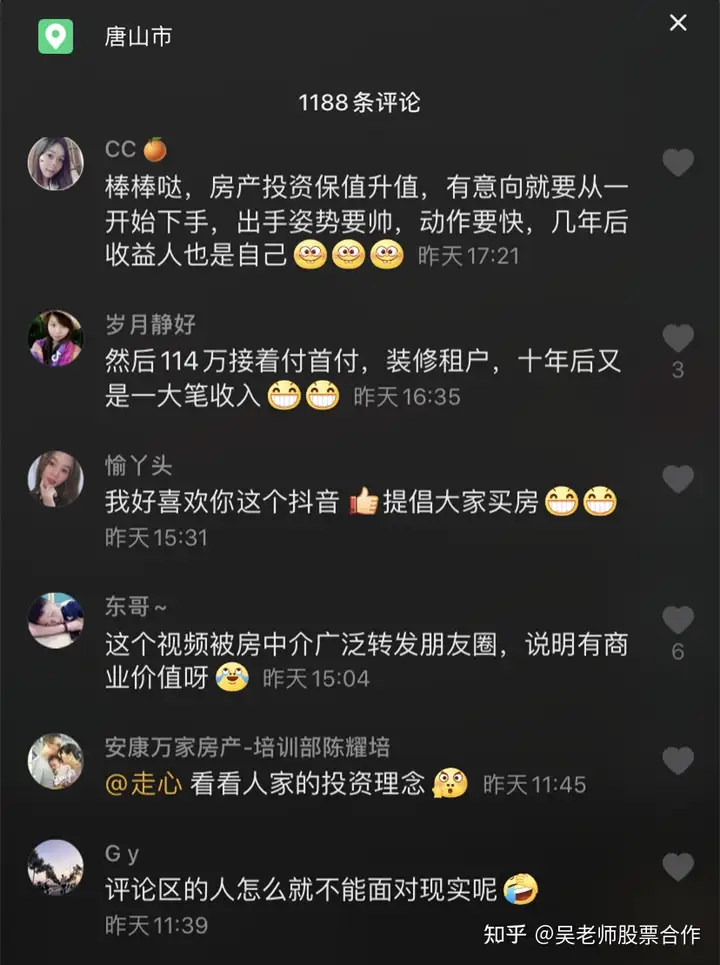Like G y's comment
Screen dimensions: 720x965
coord(678,867)
